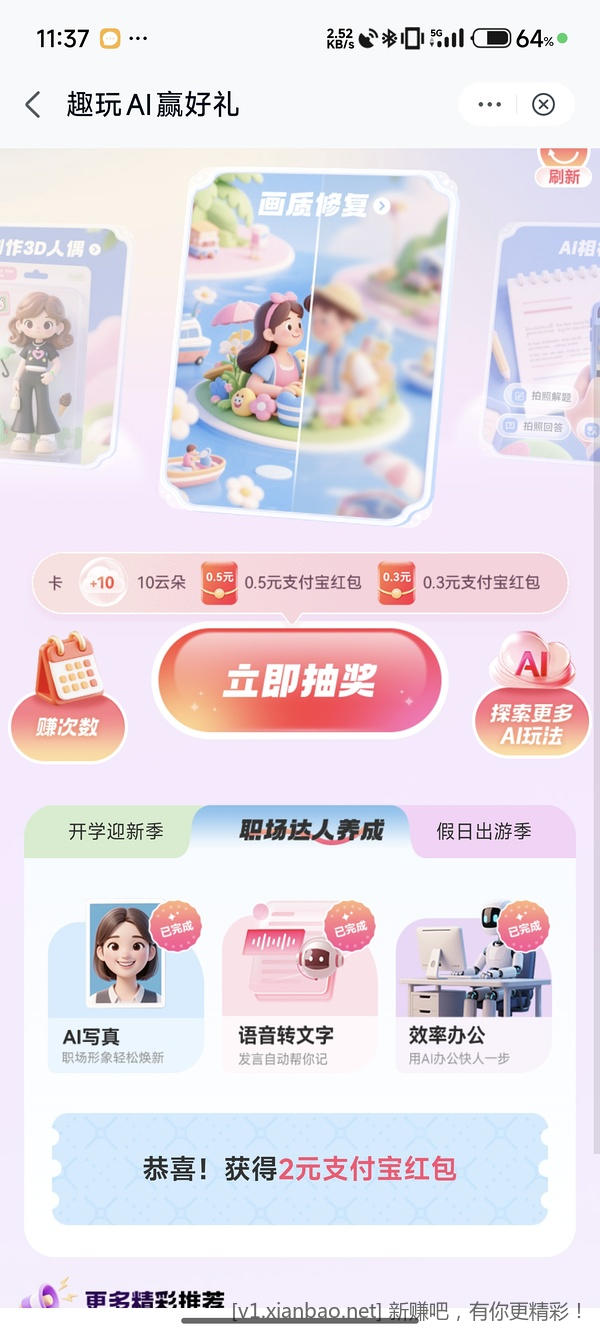Open the three-dot more options menu
This screenshot has height=1333, width=600.
coord(489,104)
